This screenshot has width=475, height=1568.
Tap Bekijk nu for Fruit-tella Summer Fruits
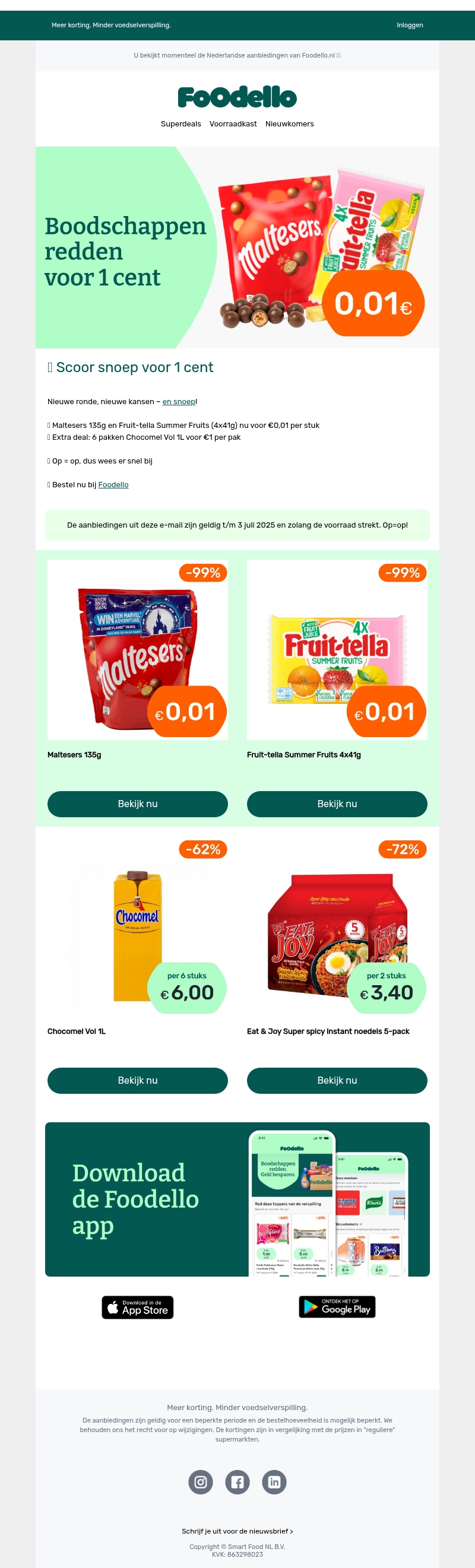tap(337, 804)
